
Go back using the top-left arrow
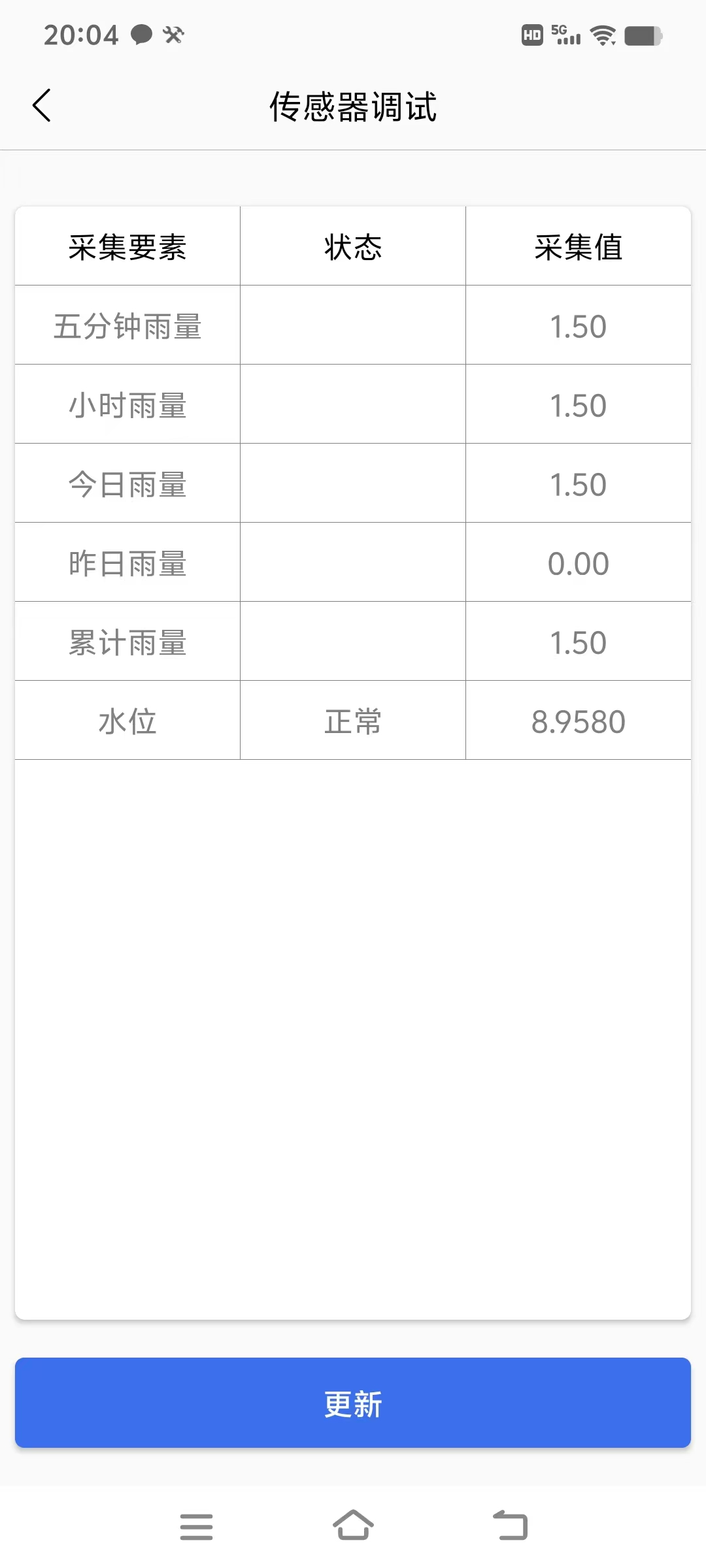41,105
